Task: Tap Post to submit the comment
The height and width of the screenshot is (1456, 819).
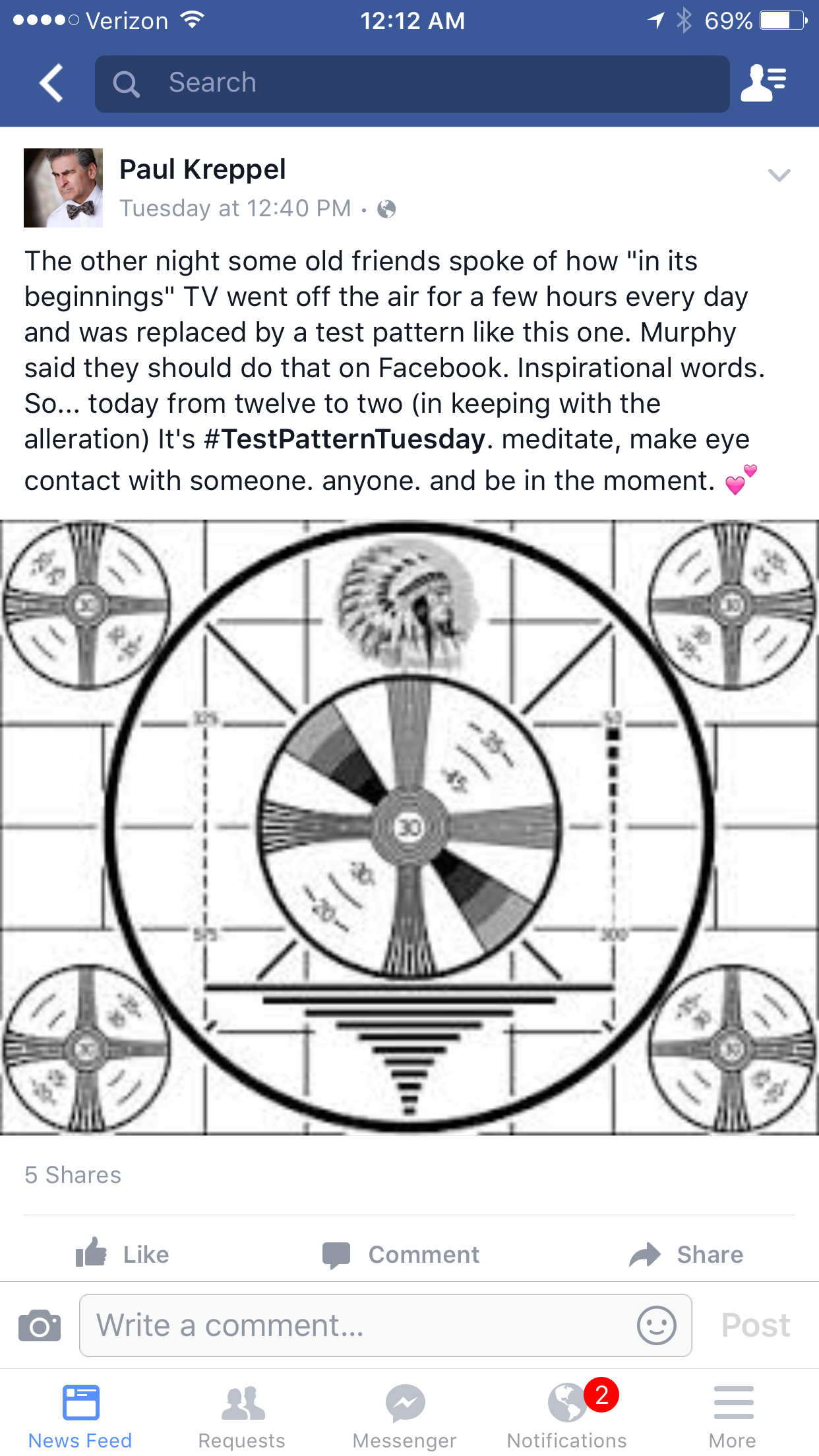Action: tap(755, 1325)
